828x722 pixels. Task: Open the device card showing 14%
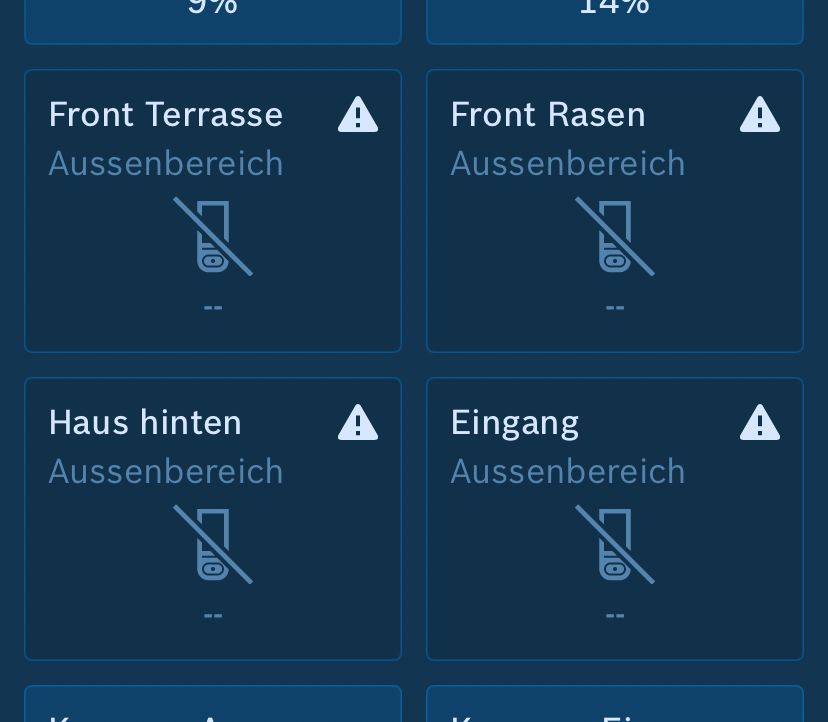(x=614, y=18)
